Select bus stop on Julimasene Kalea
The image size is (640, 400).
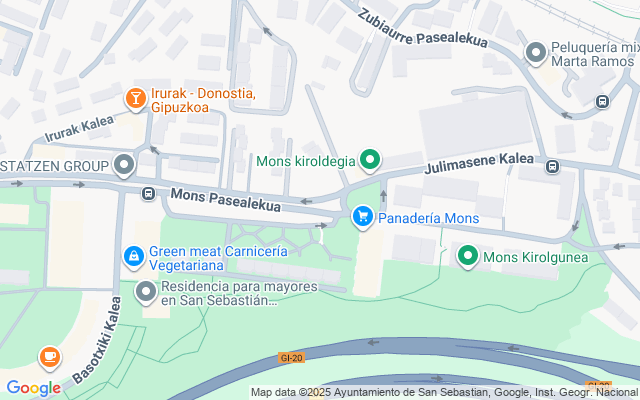click(553, 167)
